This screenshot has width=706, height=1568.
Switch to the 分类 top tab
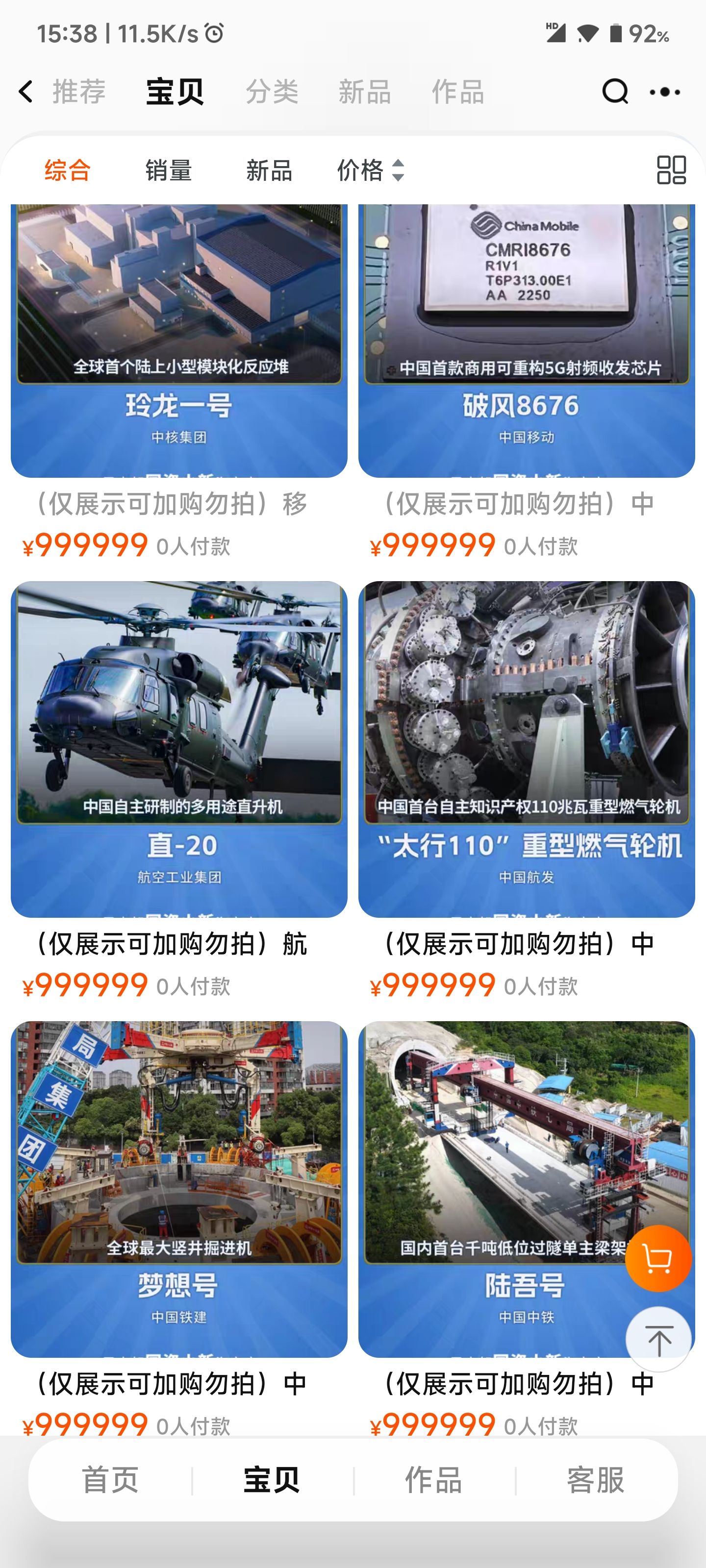272,92
